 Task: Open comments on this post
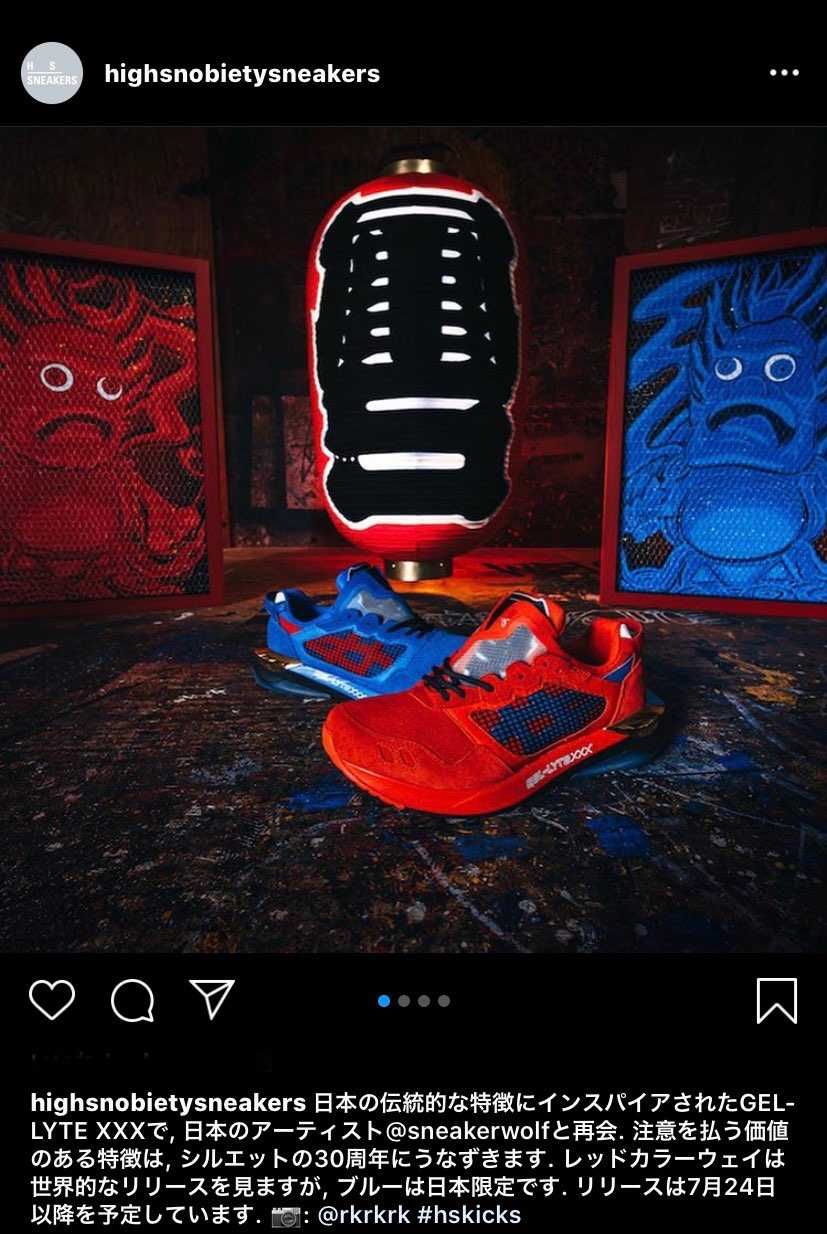pyautogui.click(x=132, y=1000)
